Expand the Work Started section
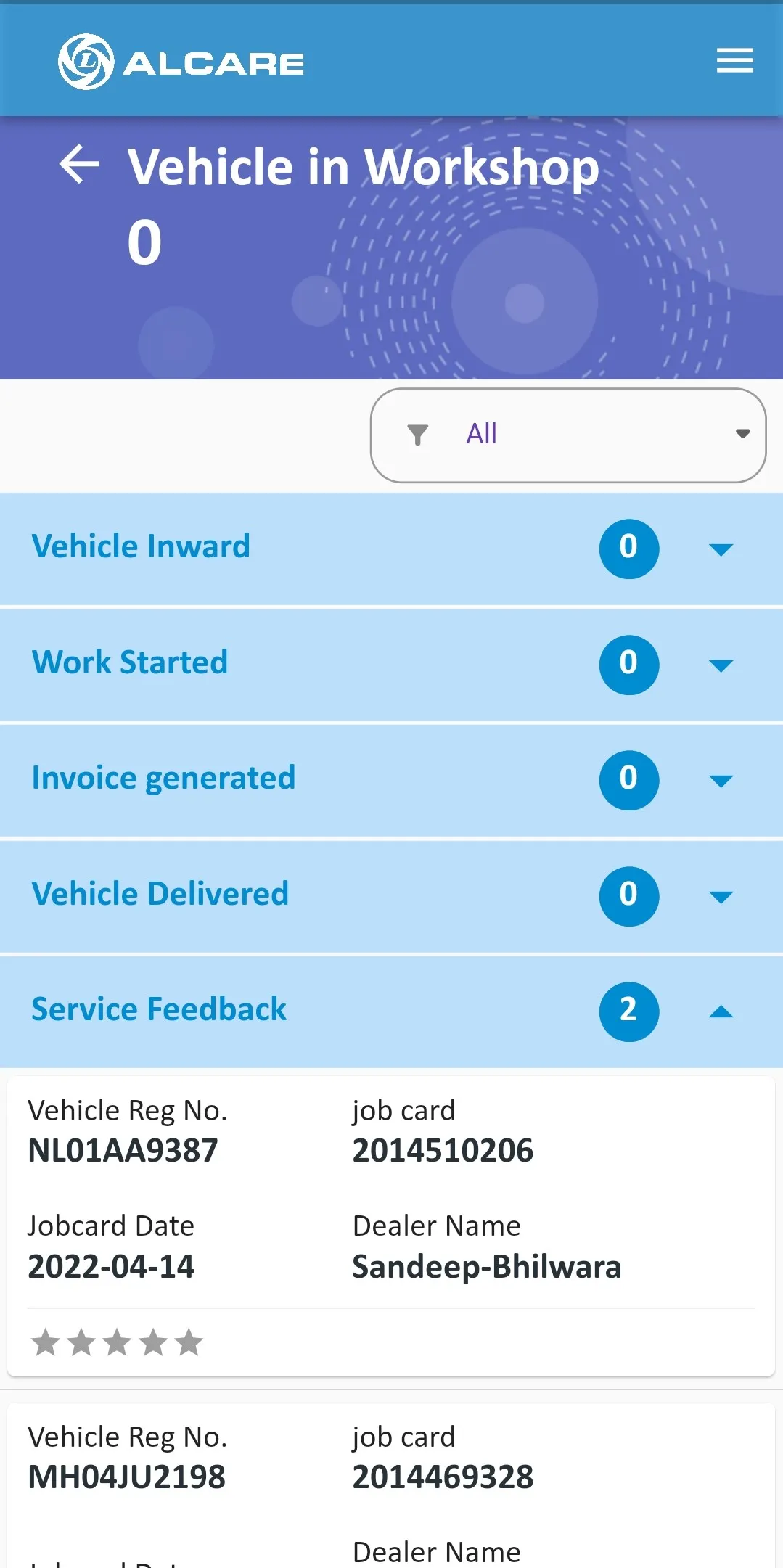 [721, 665]
